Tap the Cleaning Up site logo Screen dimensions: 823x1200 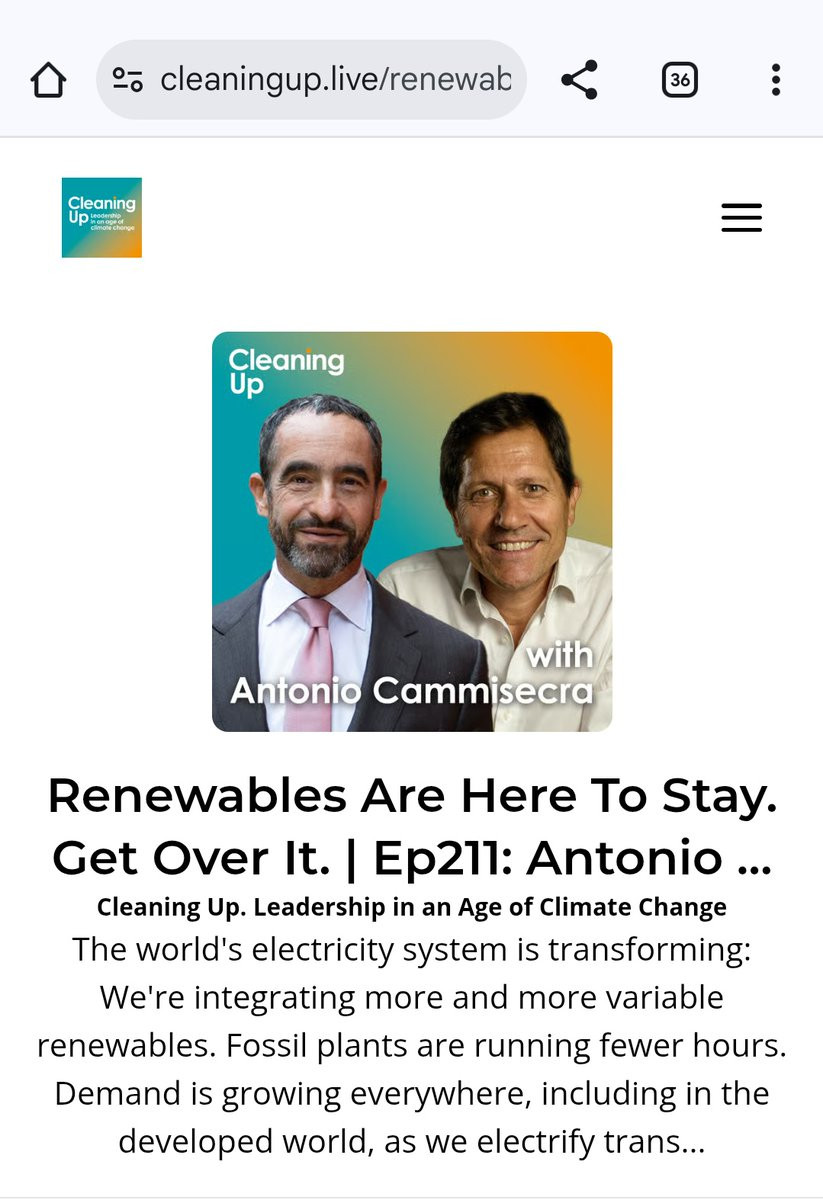coord(102,218)
